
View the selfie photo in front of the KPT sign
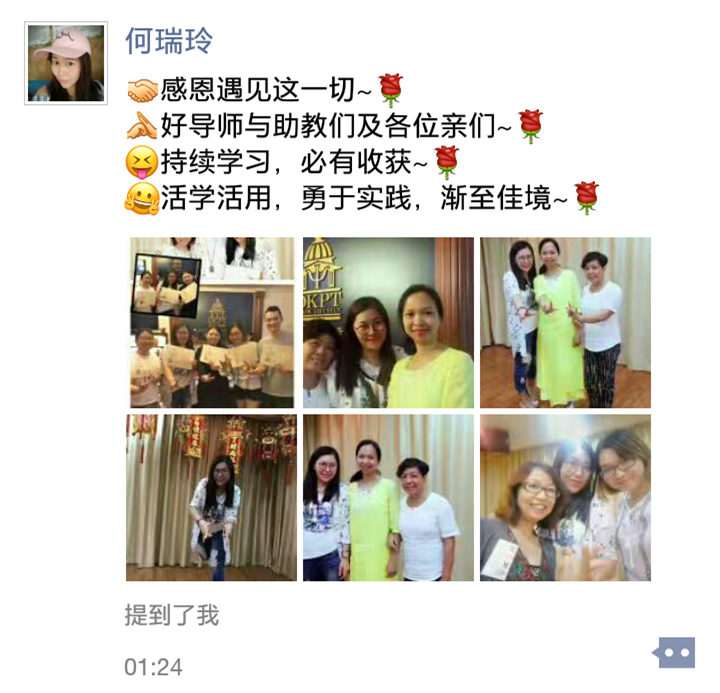[389, 322]
